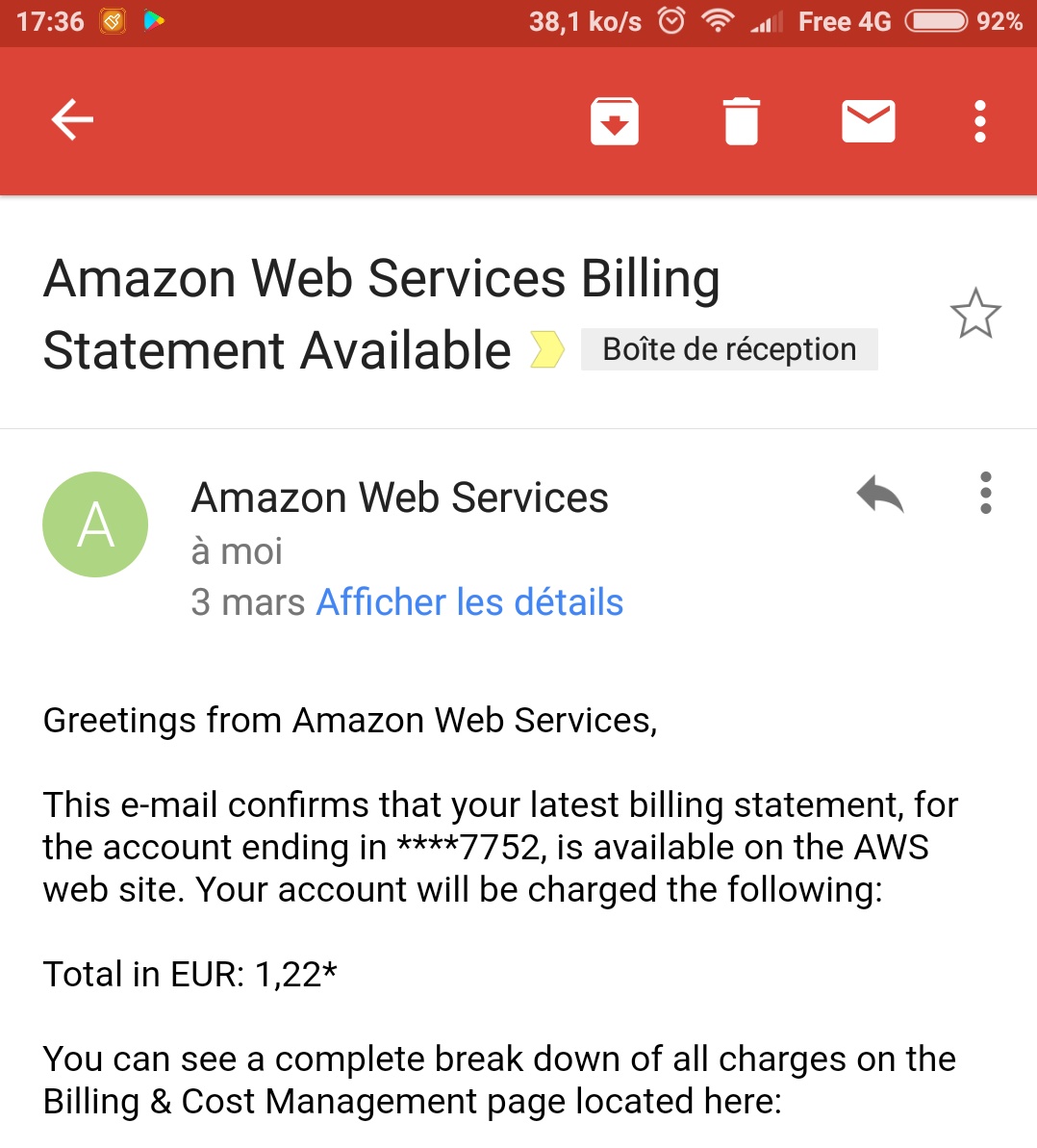
Task: Archive this email
Action: pos(615,121)
